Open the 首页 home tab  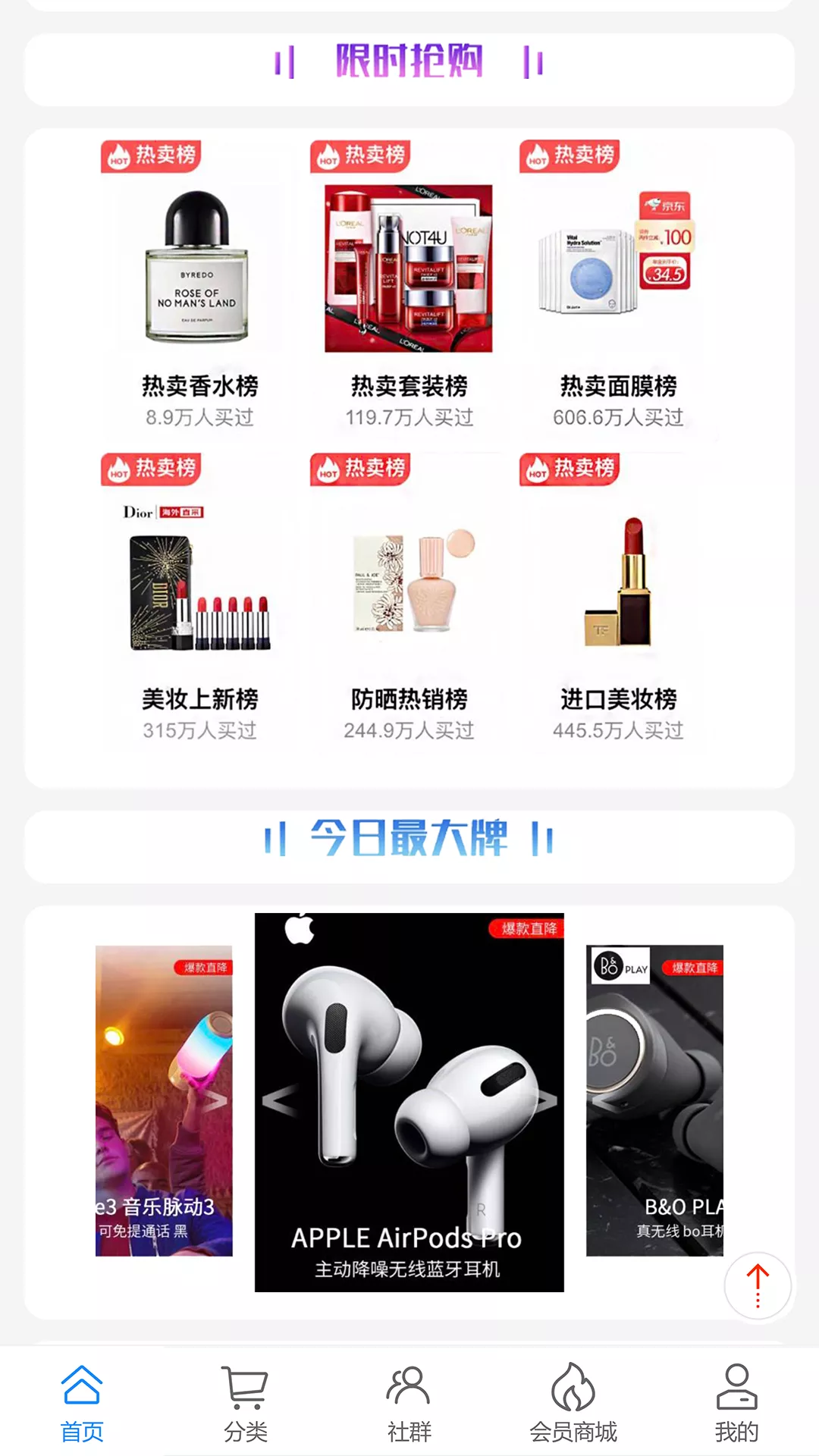tap(81, 1399)
